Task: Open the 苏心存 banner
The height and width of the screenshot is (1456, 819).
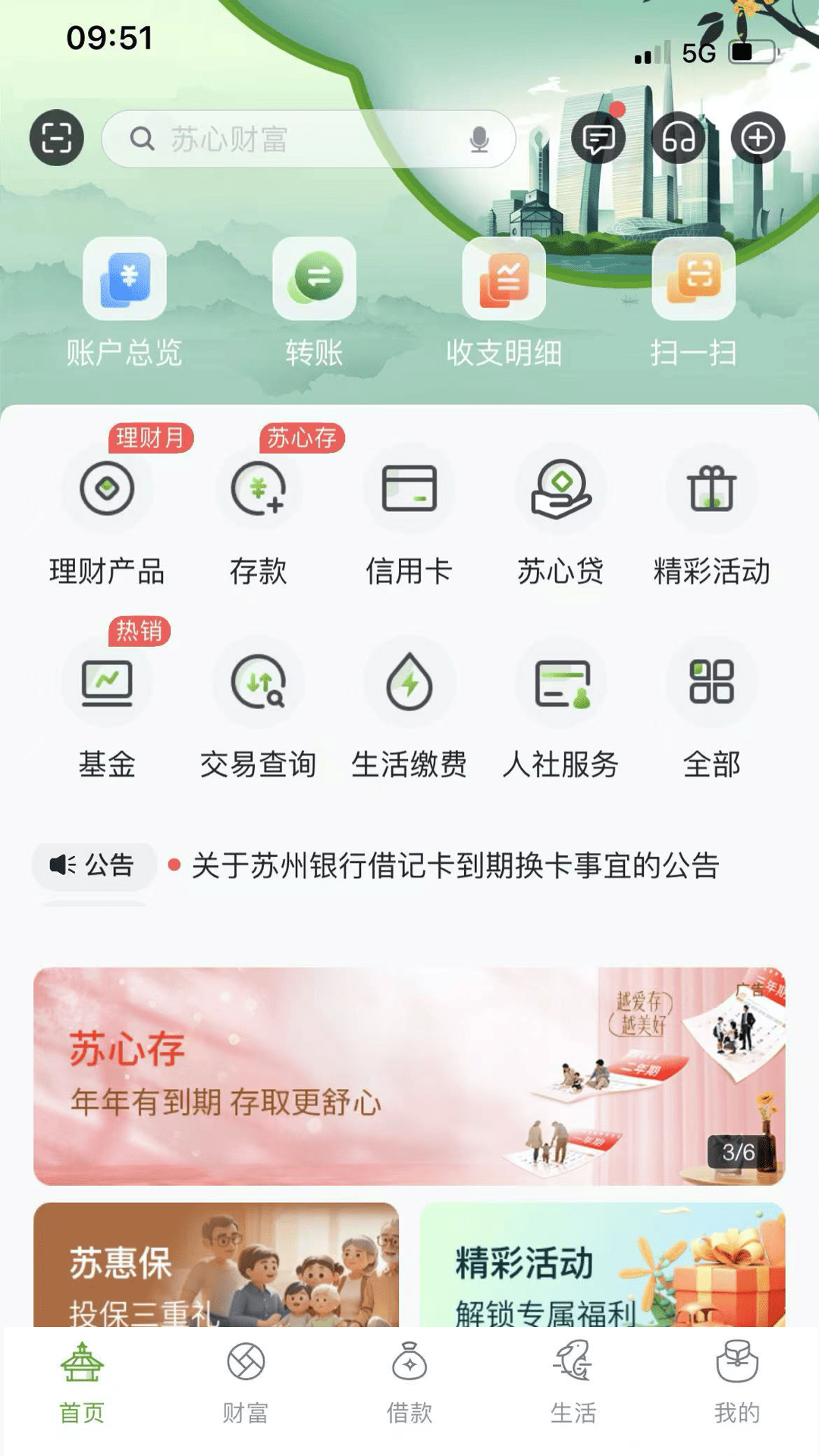Action: coord(409,1075)
